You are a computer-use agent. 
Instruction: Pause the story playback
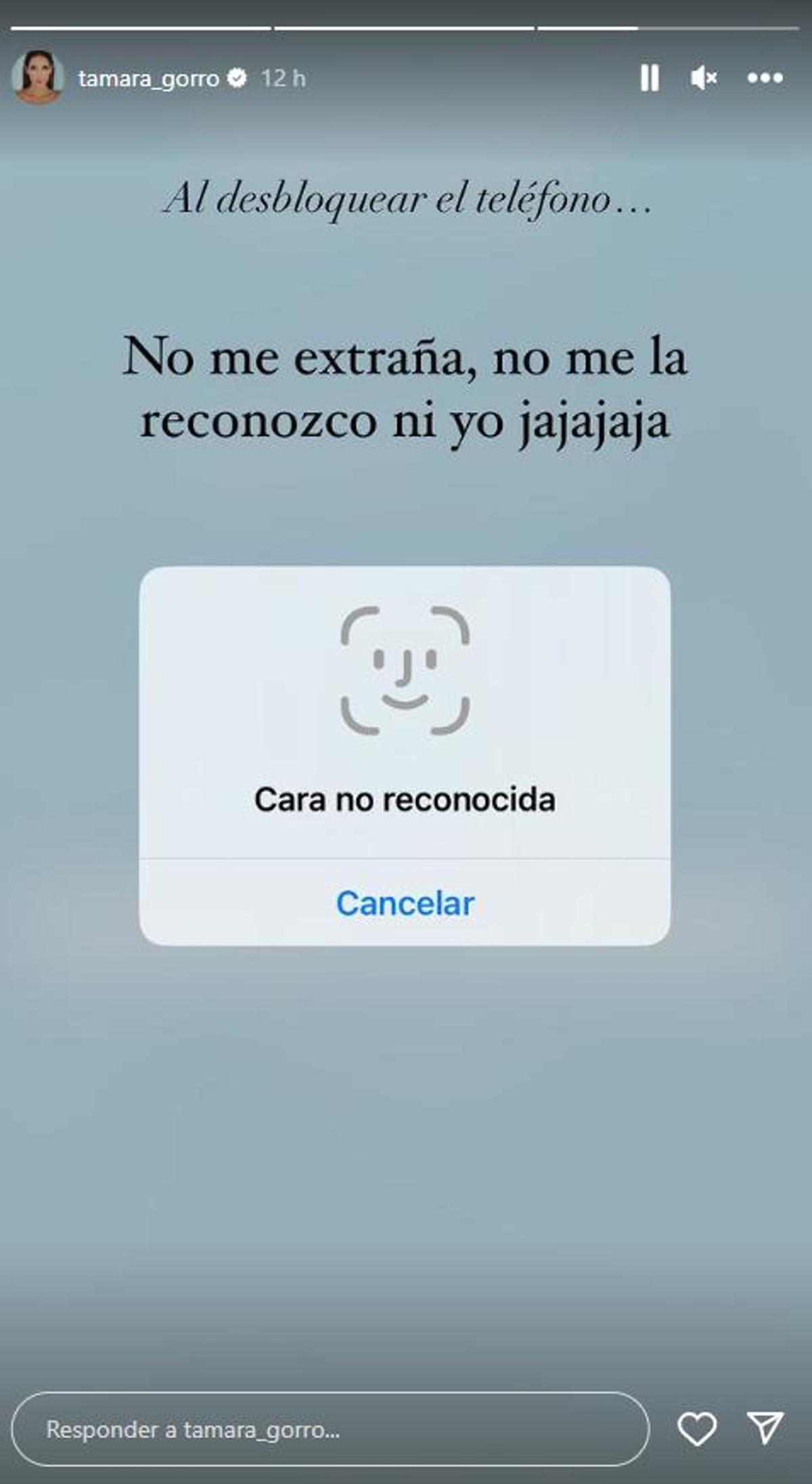[649, 78]
